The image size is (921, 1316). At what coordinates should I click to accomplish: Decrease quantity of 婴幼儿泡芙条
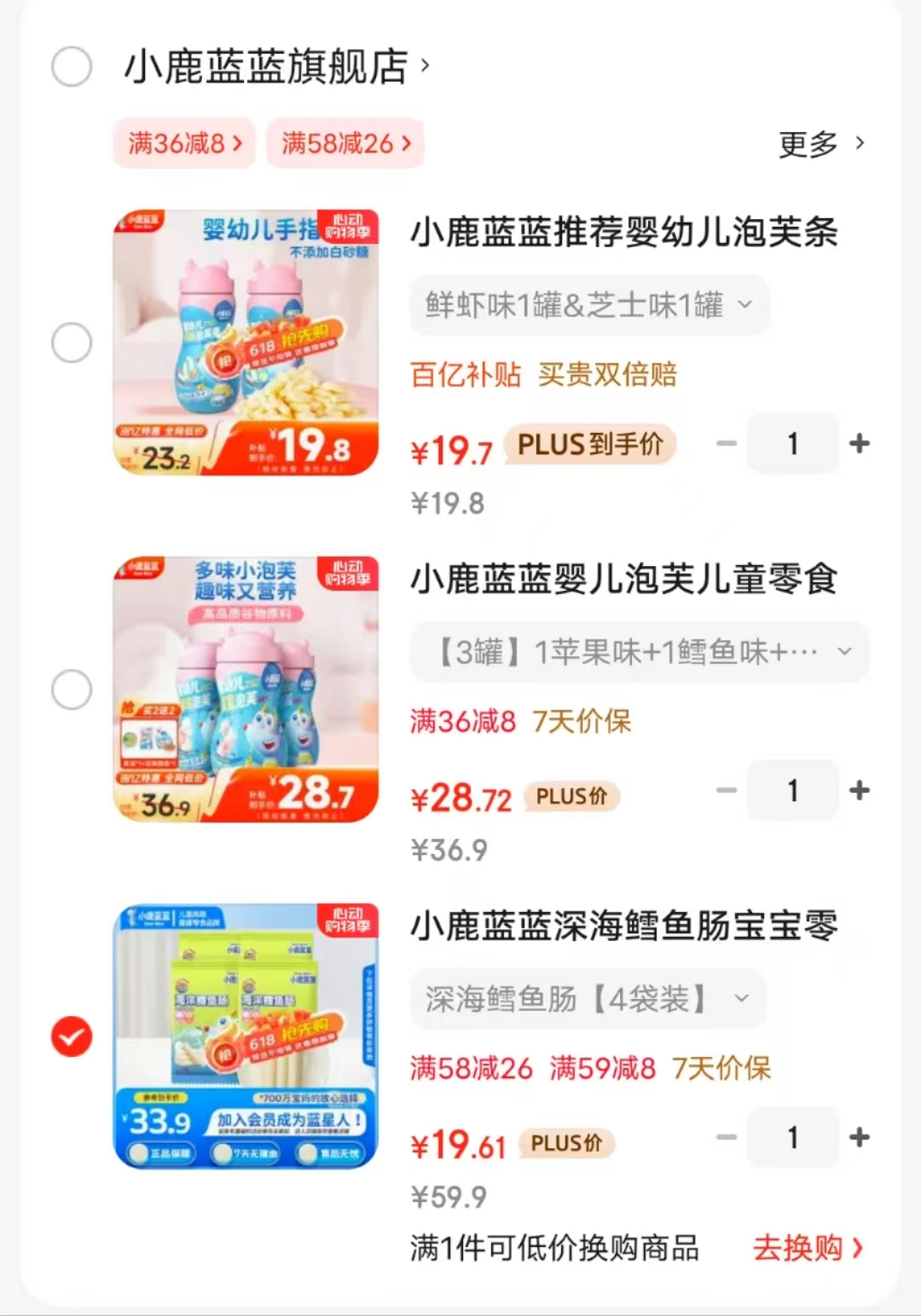coord(727,443)
